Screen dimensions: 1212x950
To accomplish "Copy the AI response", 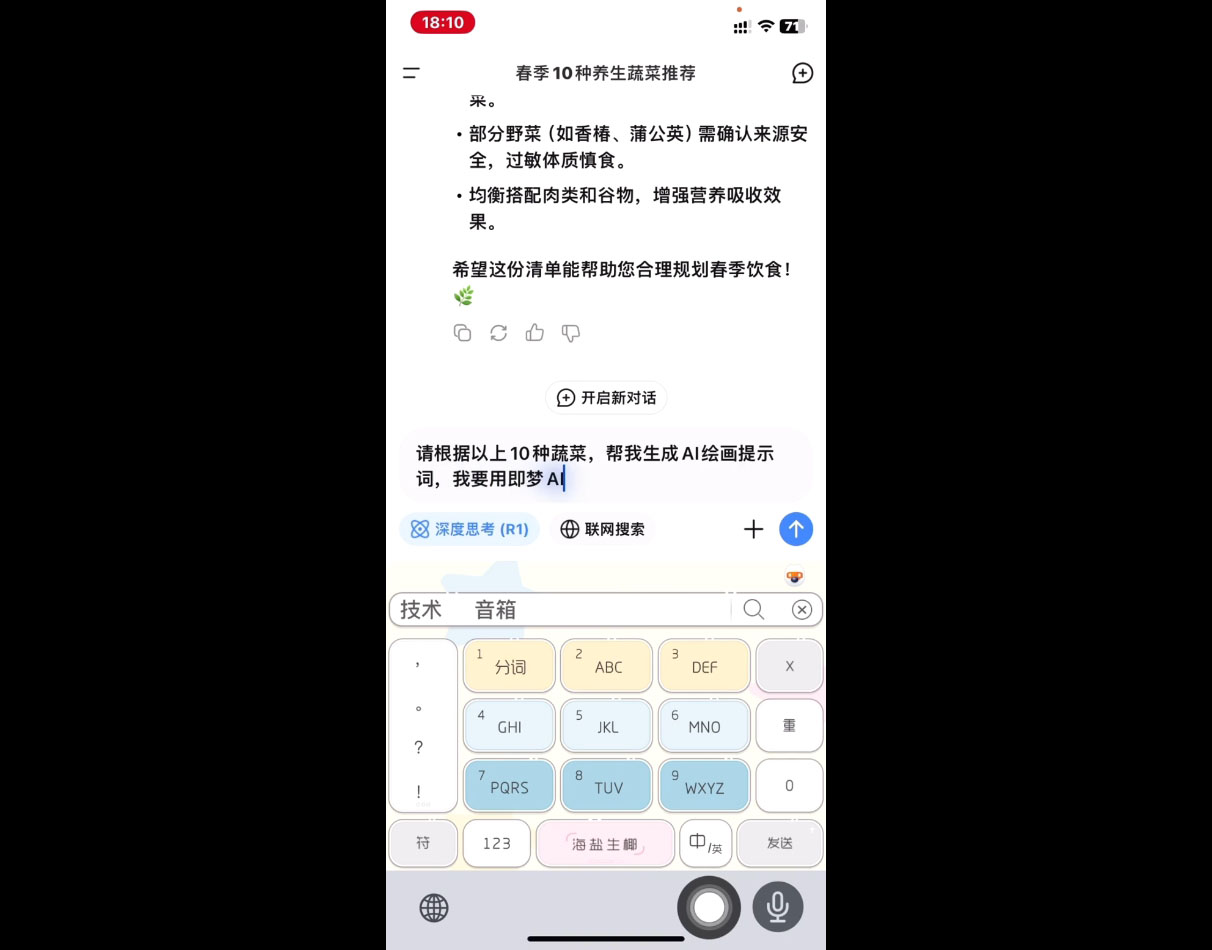I will (x=462, y=333).
